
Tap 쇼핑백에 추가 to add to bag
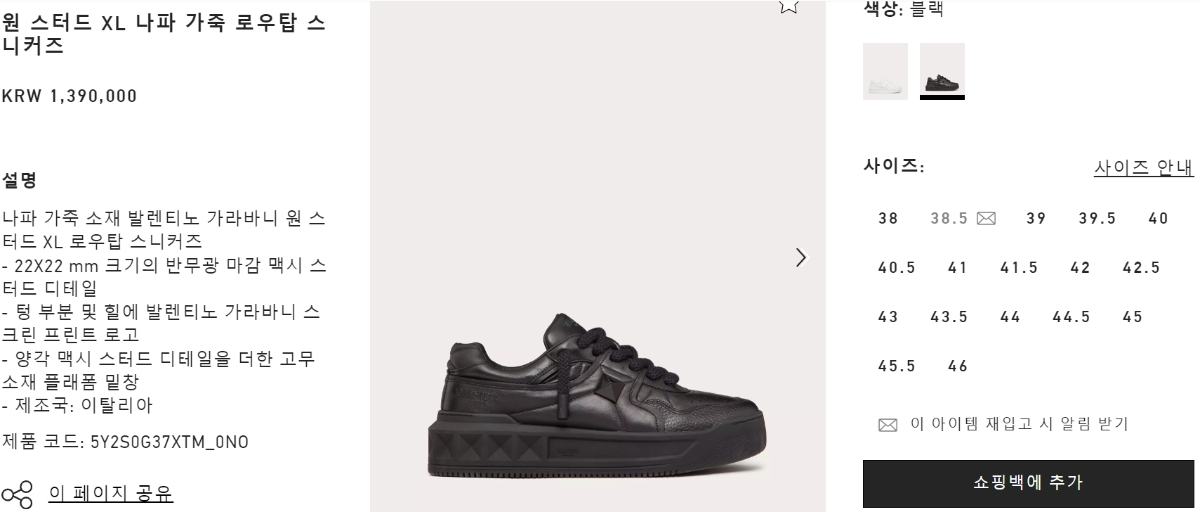point(1028,484)
